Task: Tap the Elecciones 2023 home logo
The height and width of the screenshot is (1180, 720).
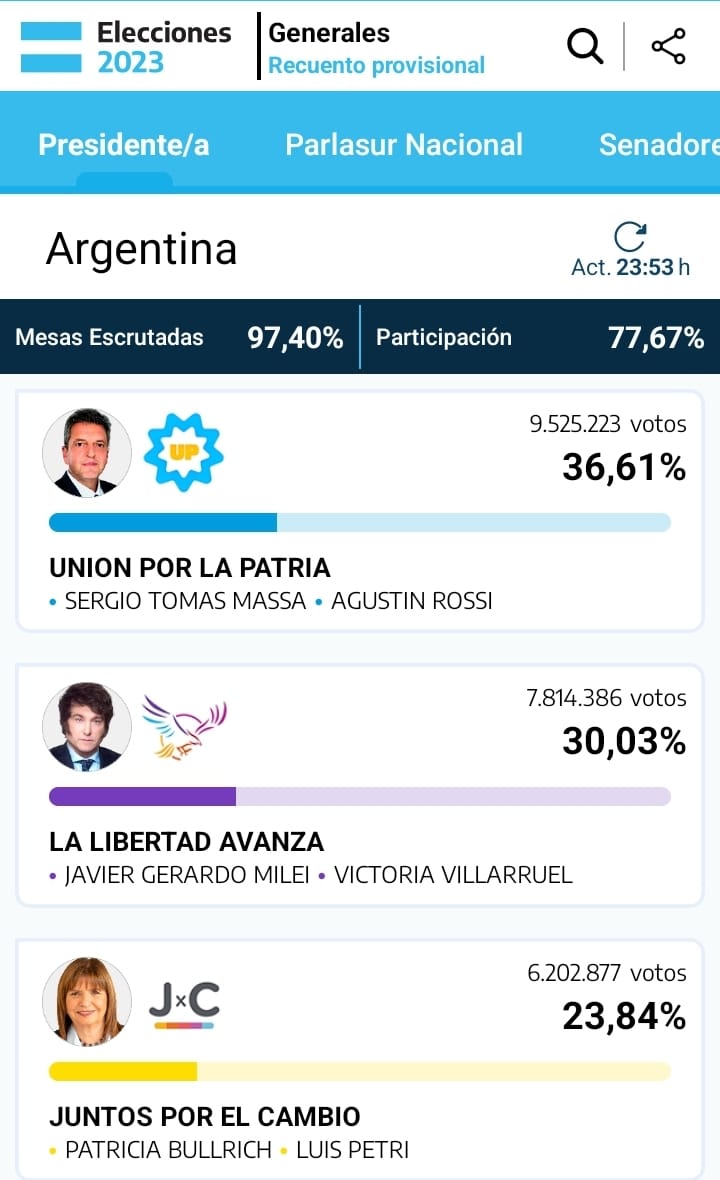Action: tap(126, 47)
